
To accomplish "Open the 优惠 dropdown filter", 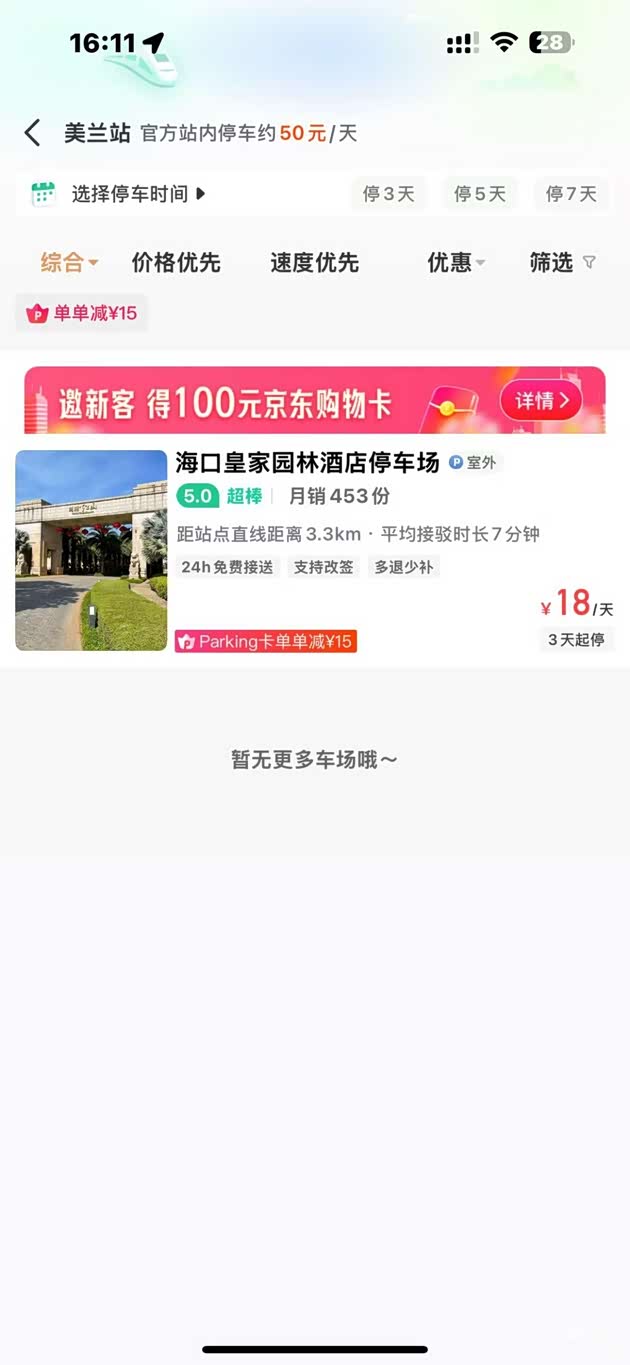I will tap(456, 263).
